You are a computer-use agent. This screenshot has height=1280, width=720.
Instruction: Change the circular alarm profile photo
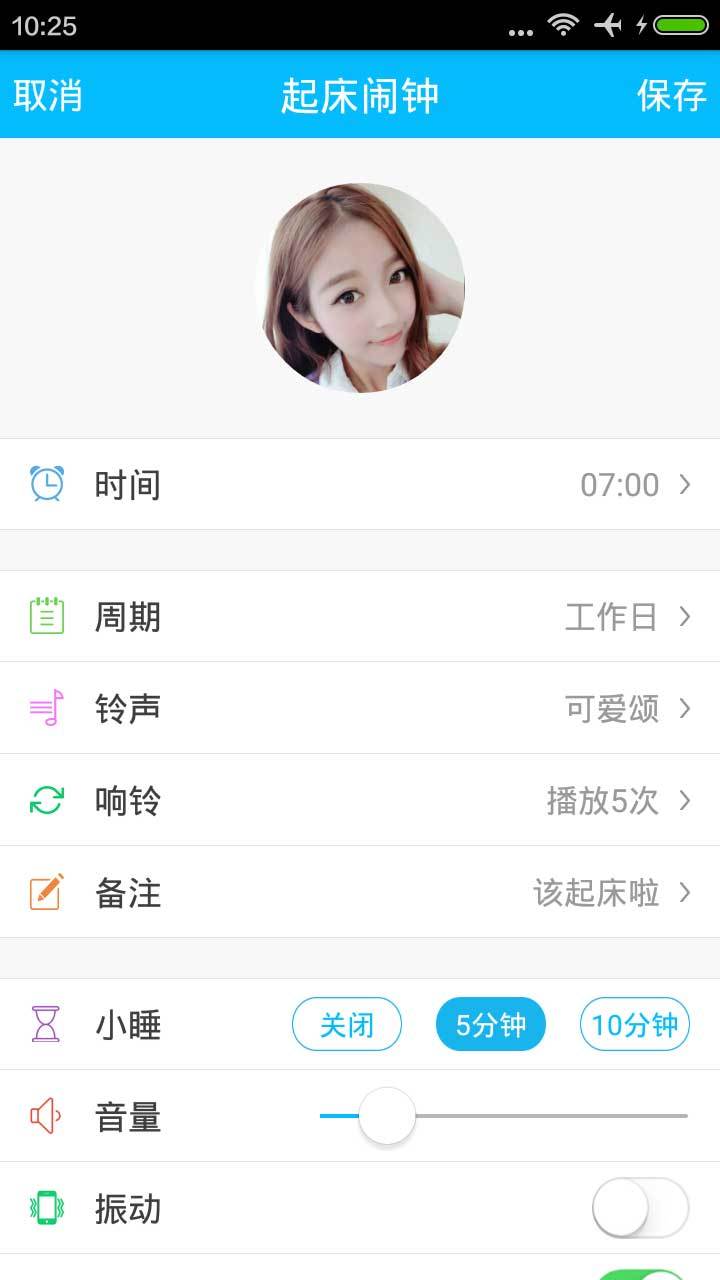point(360,288)
